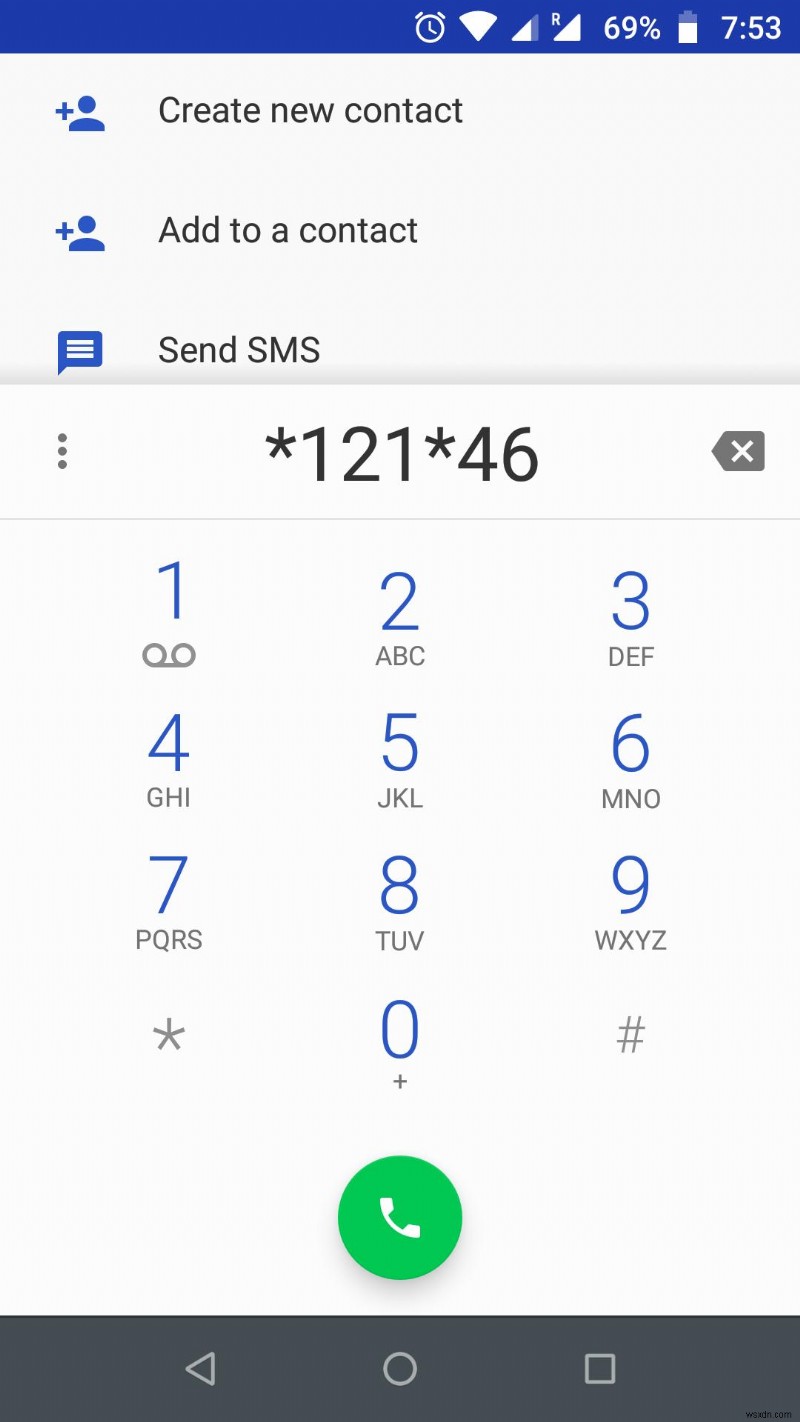The image size is (800, 1422).
Task: Return to the home screen
Action: click(400, 1368)
